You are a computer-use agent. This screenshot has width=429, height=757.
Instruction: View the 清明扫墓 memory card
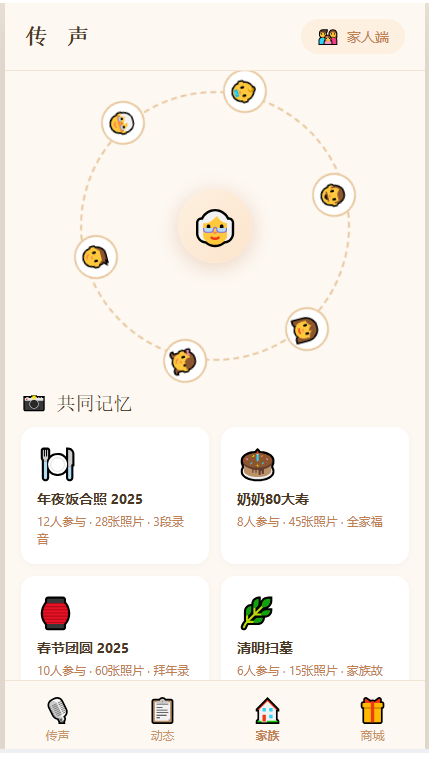[x=315, y=628]
